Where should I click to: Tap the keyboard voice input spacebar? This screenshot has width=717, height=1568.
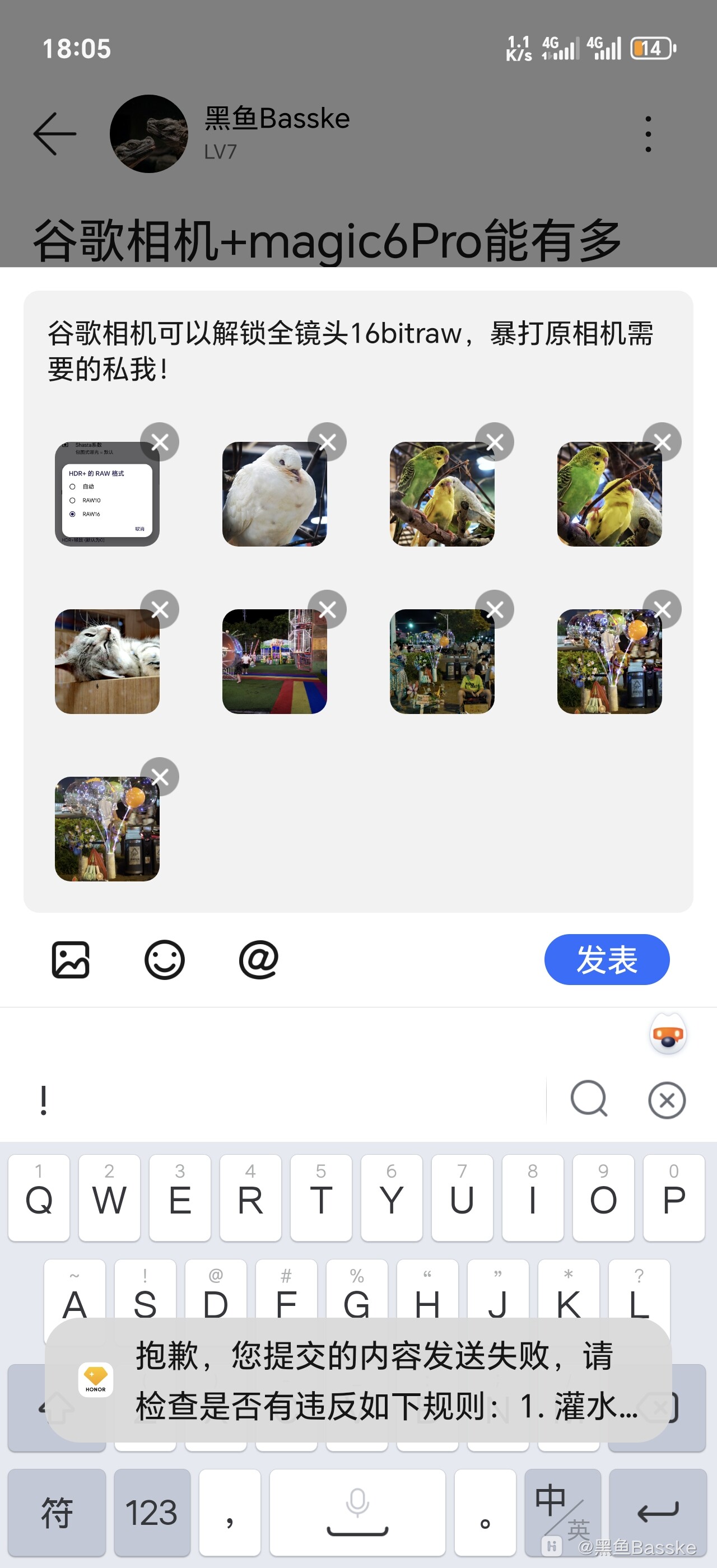click(357, 1512)
